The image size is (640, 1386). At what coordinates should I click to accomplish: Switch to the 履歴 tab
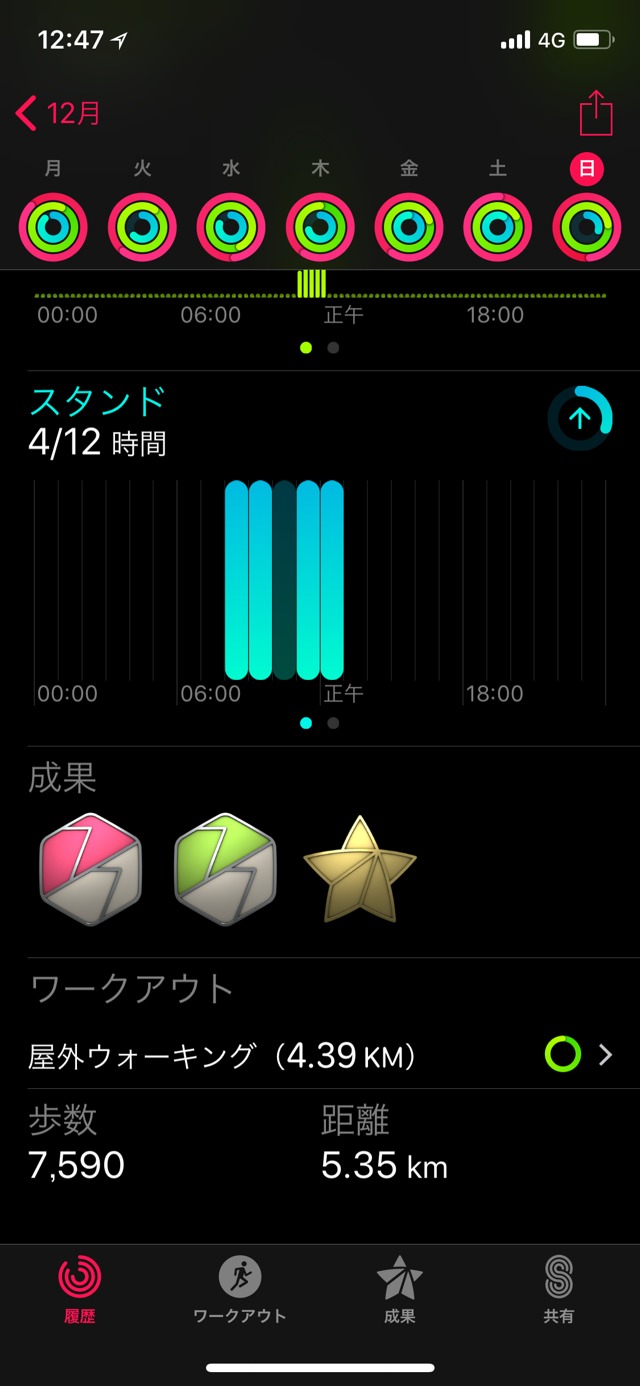coord(80,1289)
